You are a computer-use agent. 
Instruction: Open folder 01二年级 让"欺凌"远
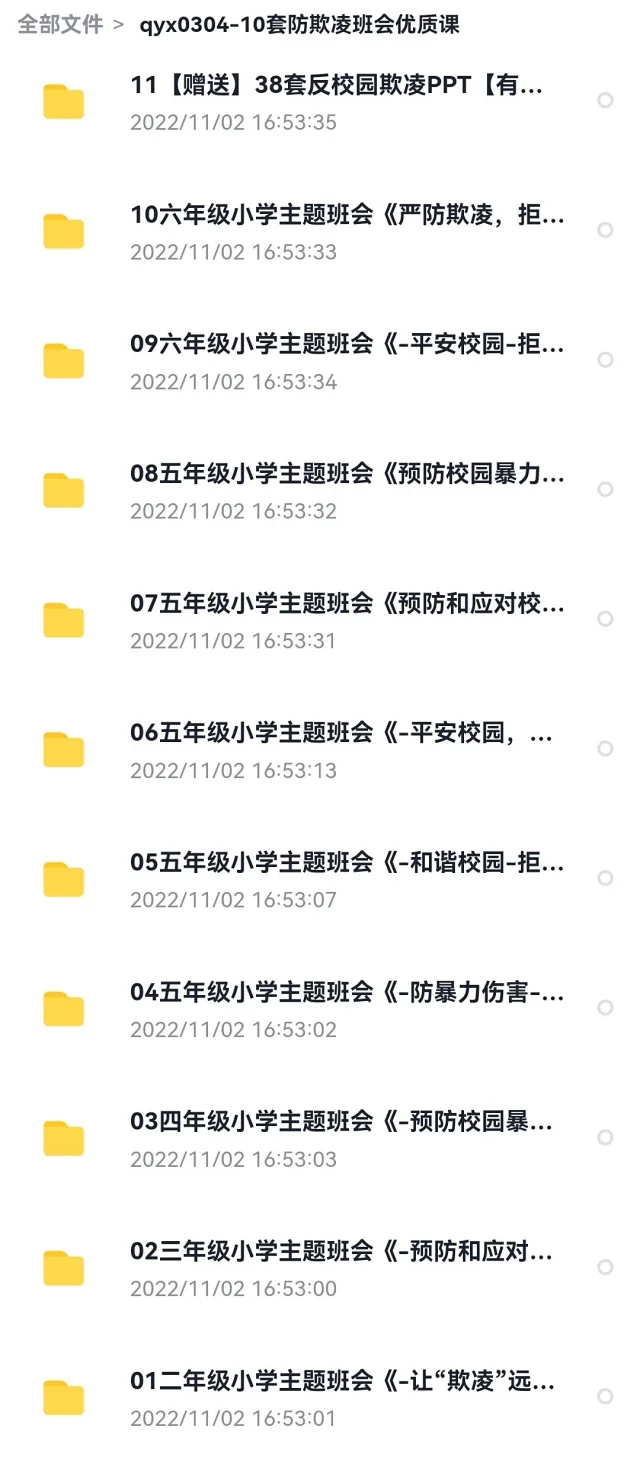click(340, 1382)
